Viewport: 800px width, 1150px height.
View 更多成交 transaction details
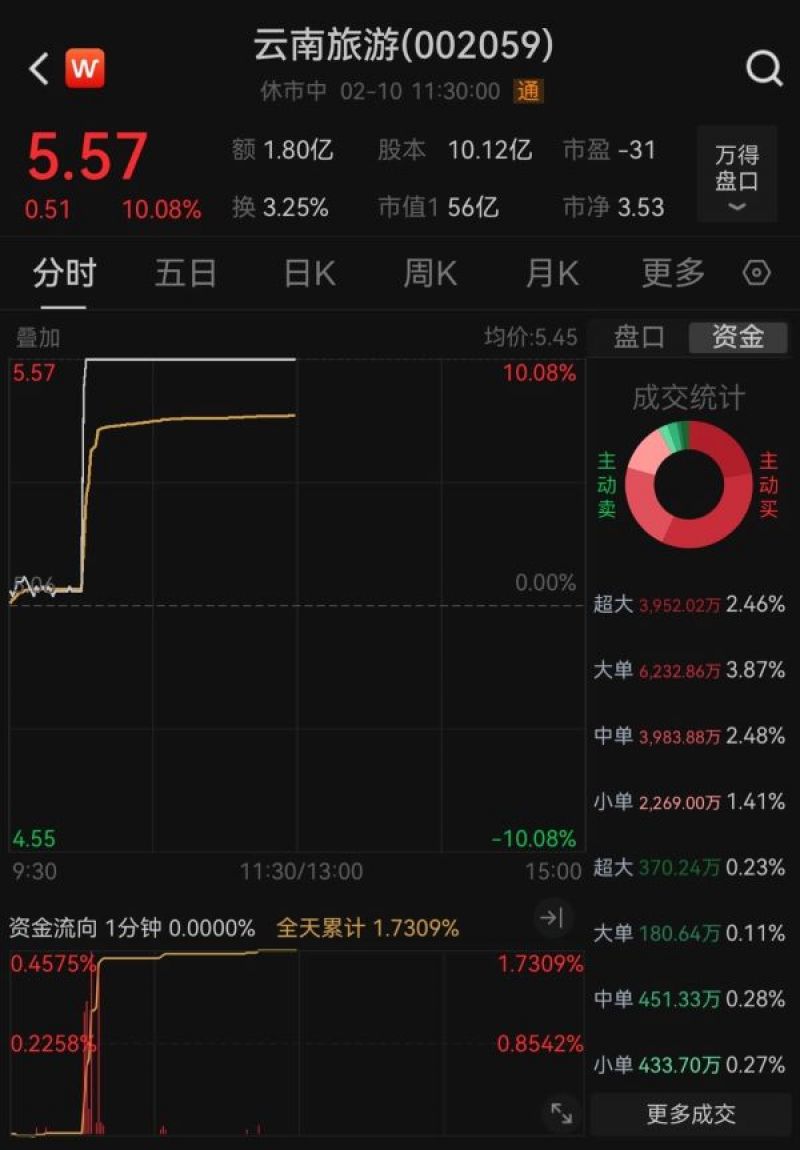tap(691, 1114)
